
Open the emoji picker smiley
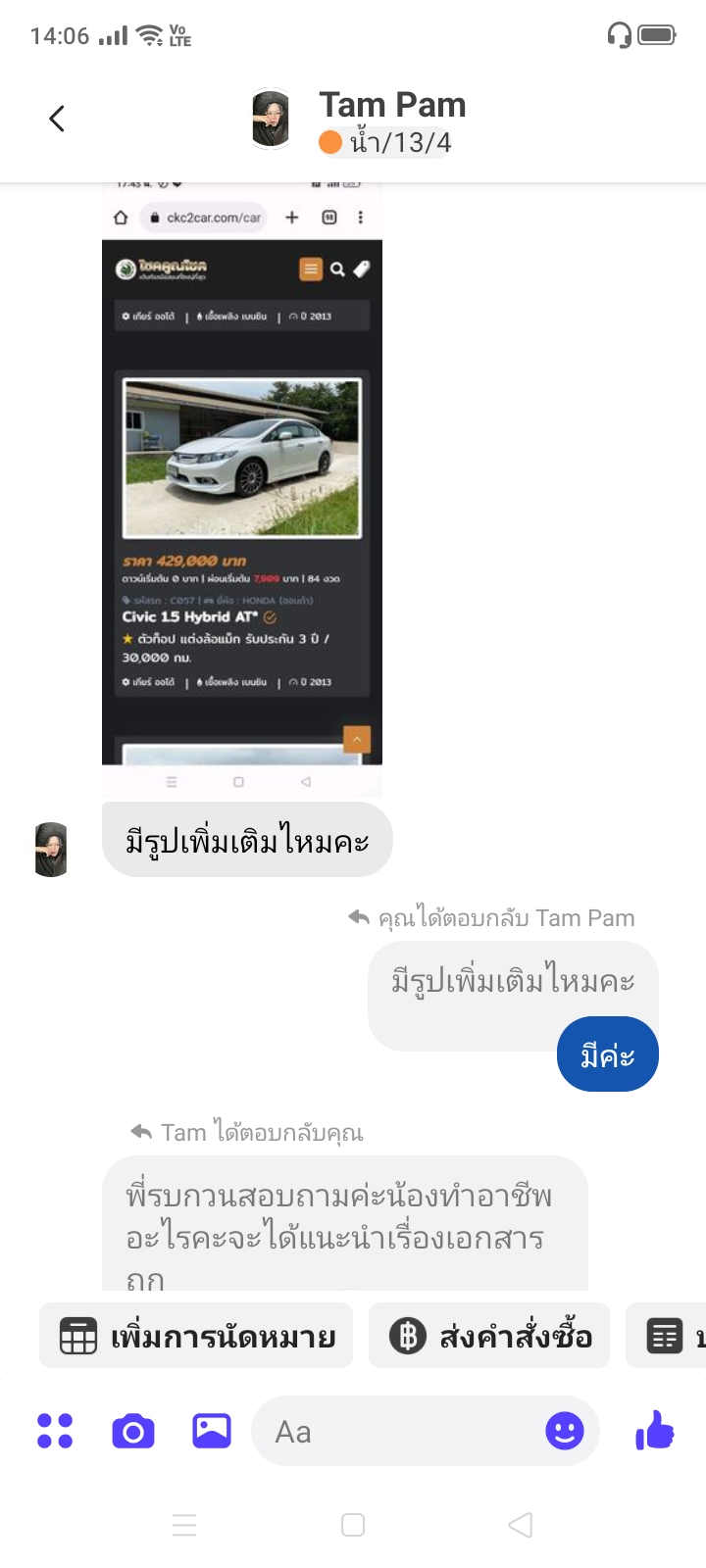[565, 1432]
